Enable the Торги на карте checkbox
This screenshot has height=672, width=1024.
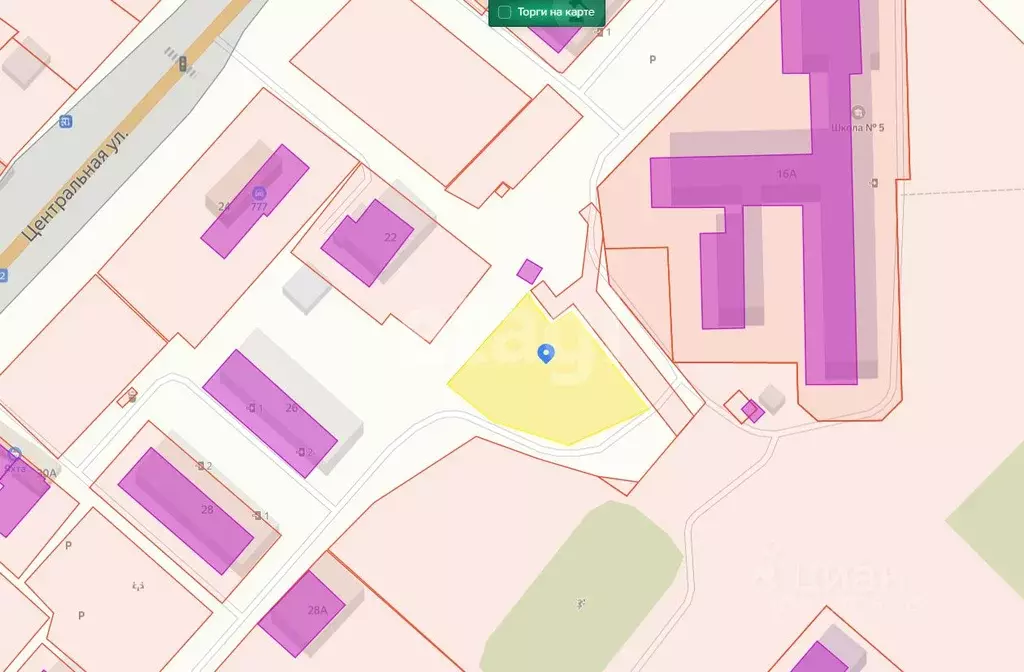point(505,12)
